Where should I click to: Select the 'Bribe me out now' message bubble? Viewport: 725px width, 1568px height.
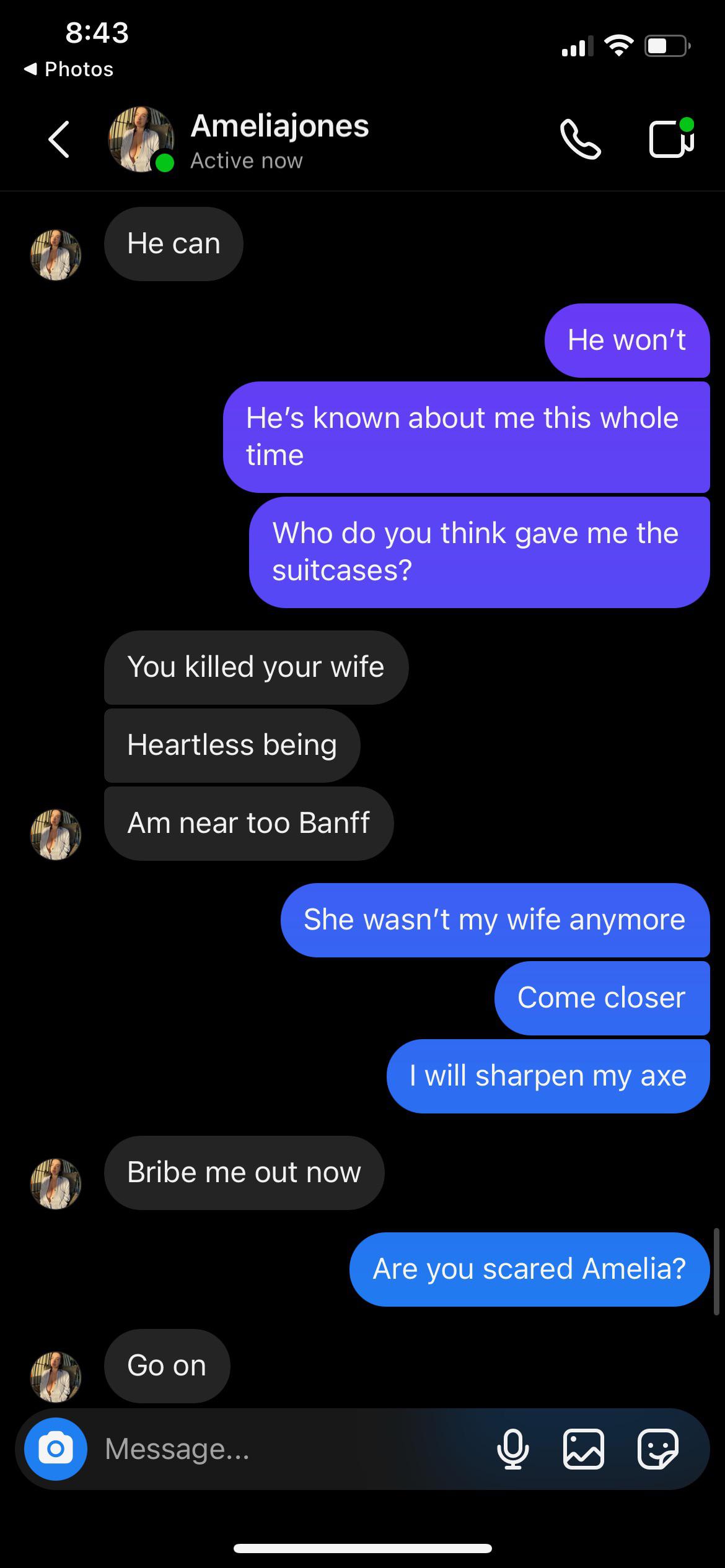[244, 1172]
